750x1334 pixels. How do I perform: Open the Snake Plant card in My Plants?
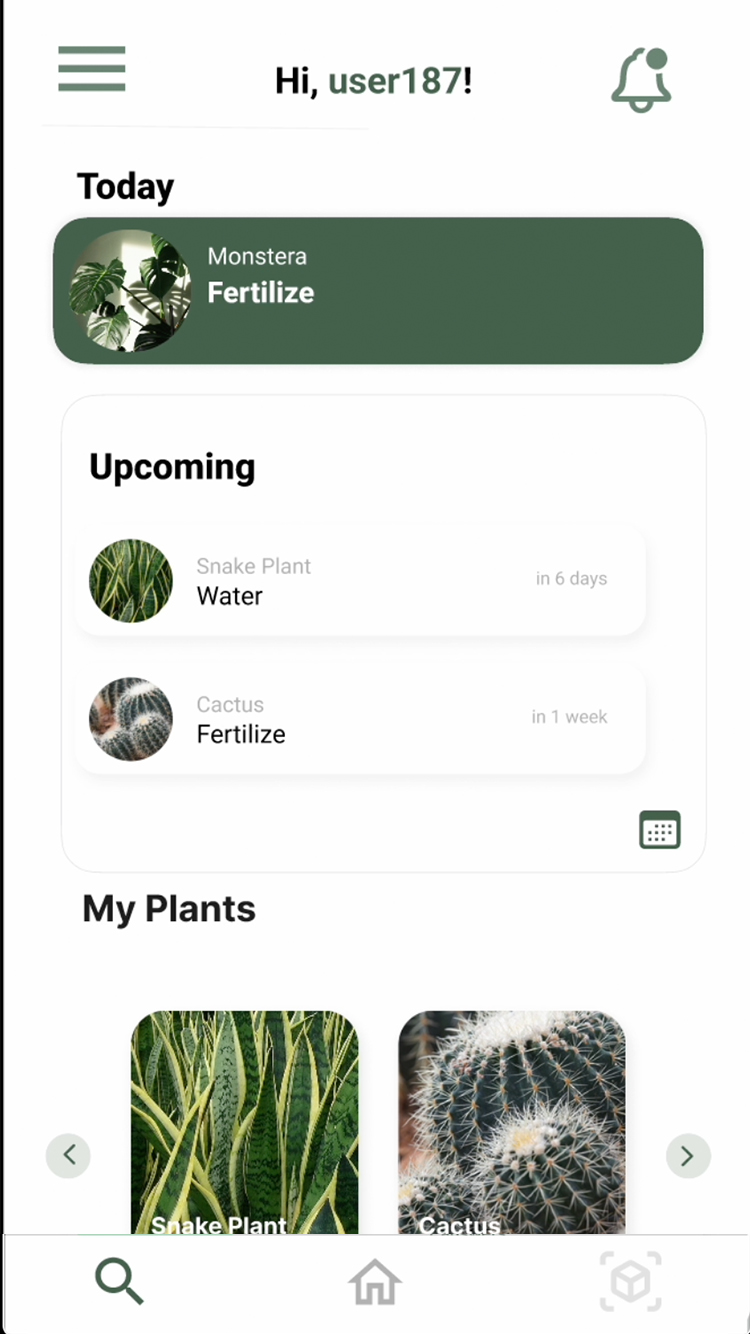pos(245,1120)
